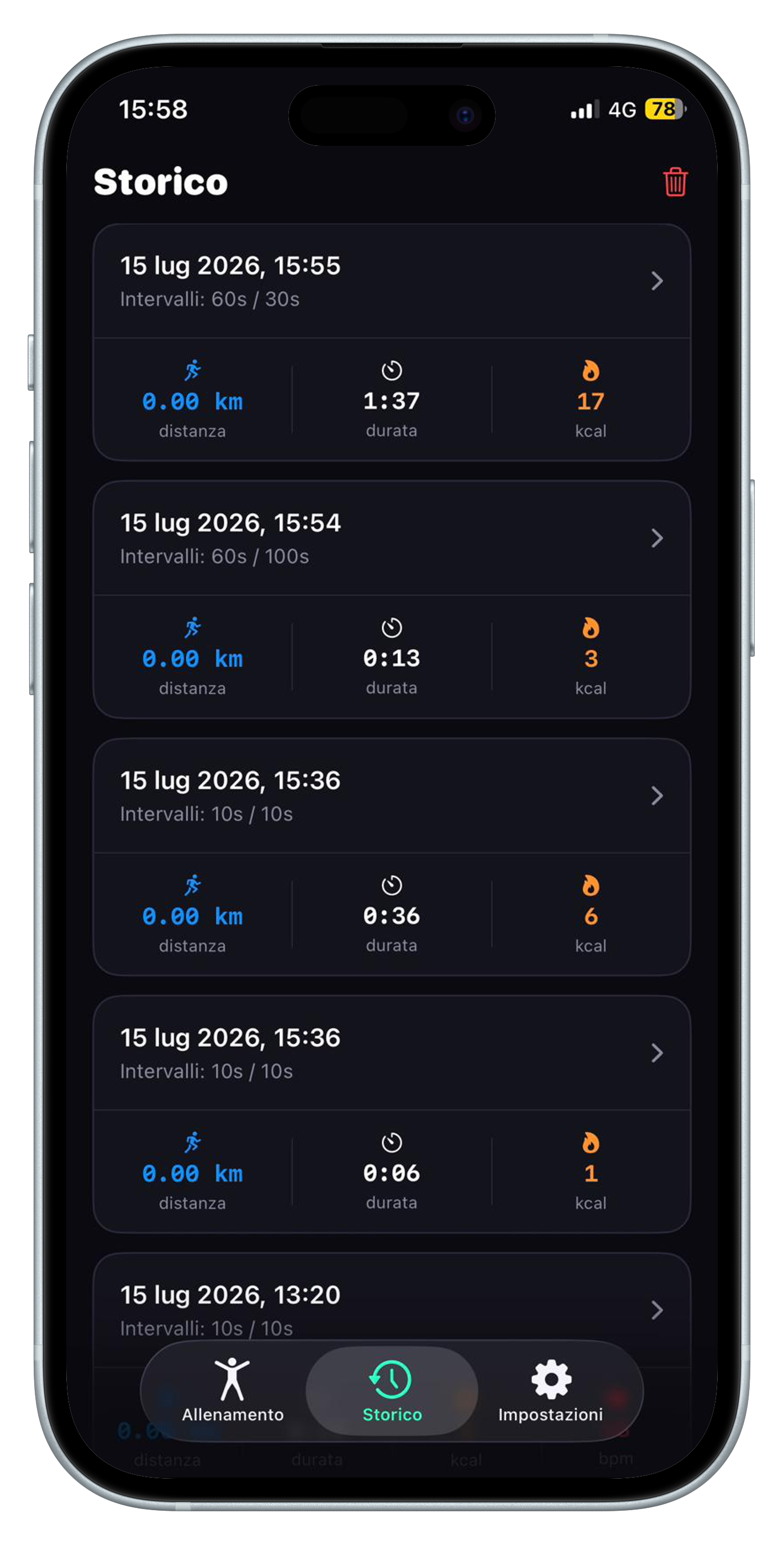Viewport: 784px width, 1545px height.
Task: Tap the red trash icon to clear history
Action: point(675,182)
